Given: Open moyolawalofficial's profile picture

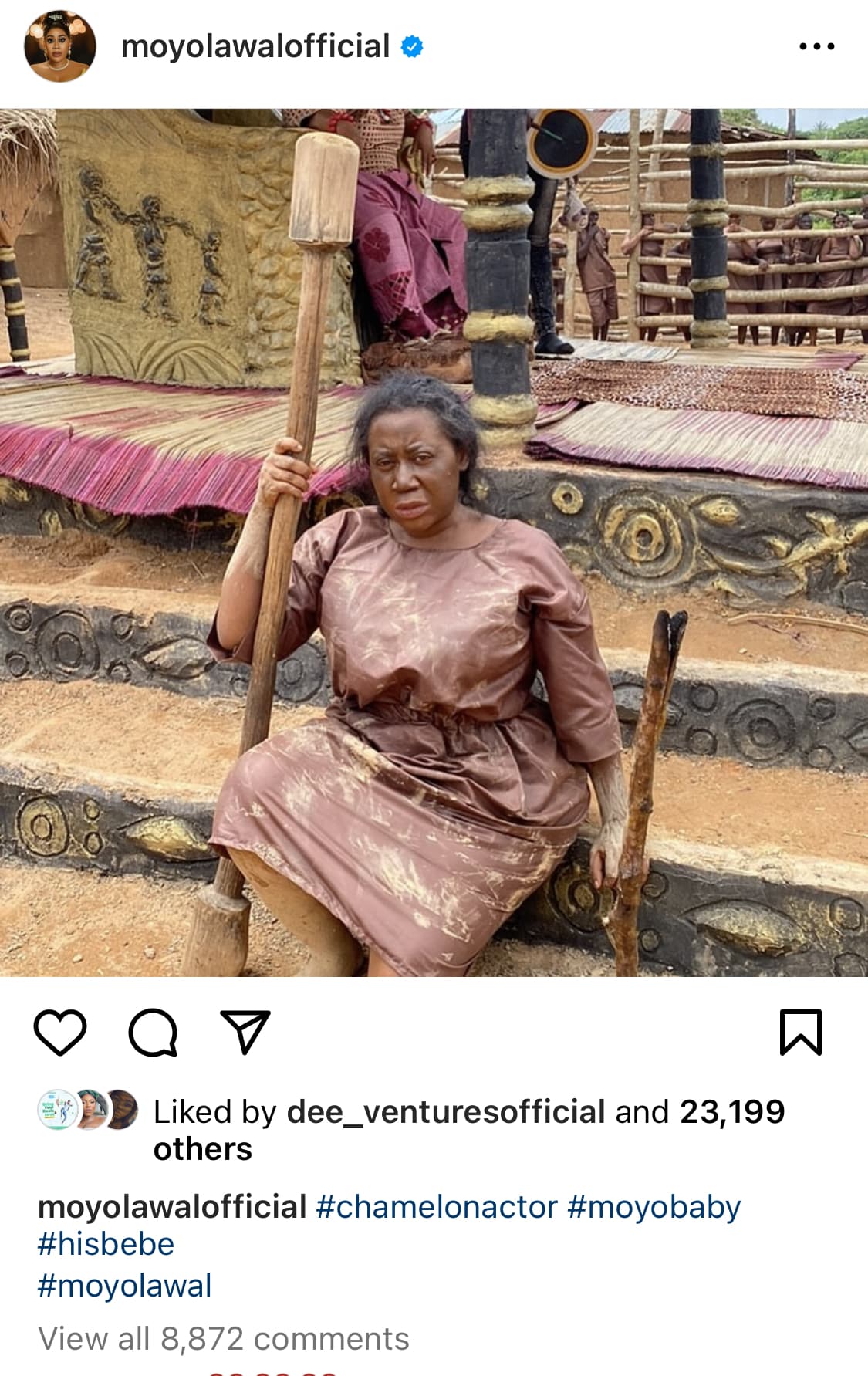Looking at the screenshot, I should coord(60,46).
